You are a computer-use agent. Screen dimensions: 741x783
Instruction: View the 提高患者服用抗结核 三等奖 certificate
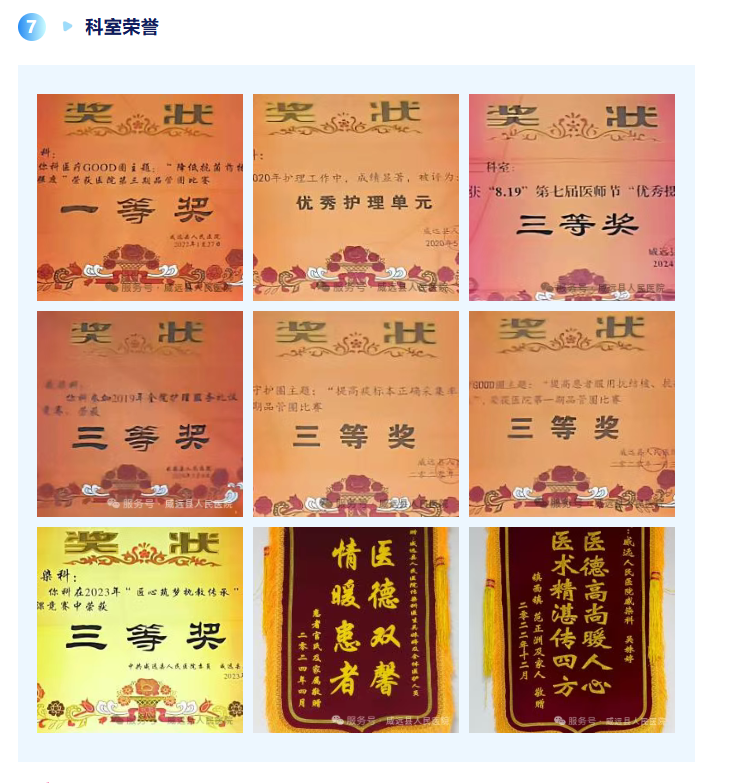click(x=572, y=414)
